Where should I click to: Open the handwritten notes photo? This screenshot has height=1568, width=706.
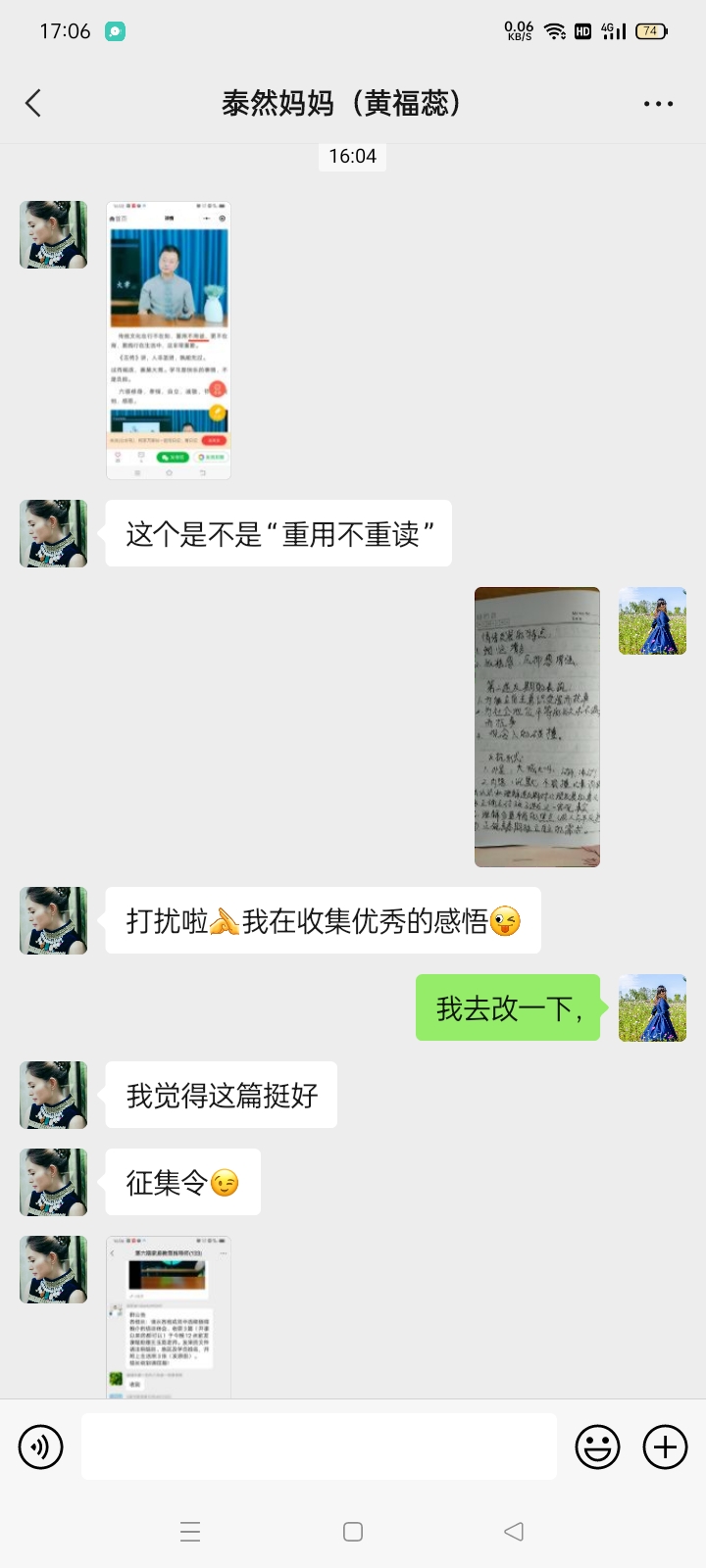[x=536, y=726]
